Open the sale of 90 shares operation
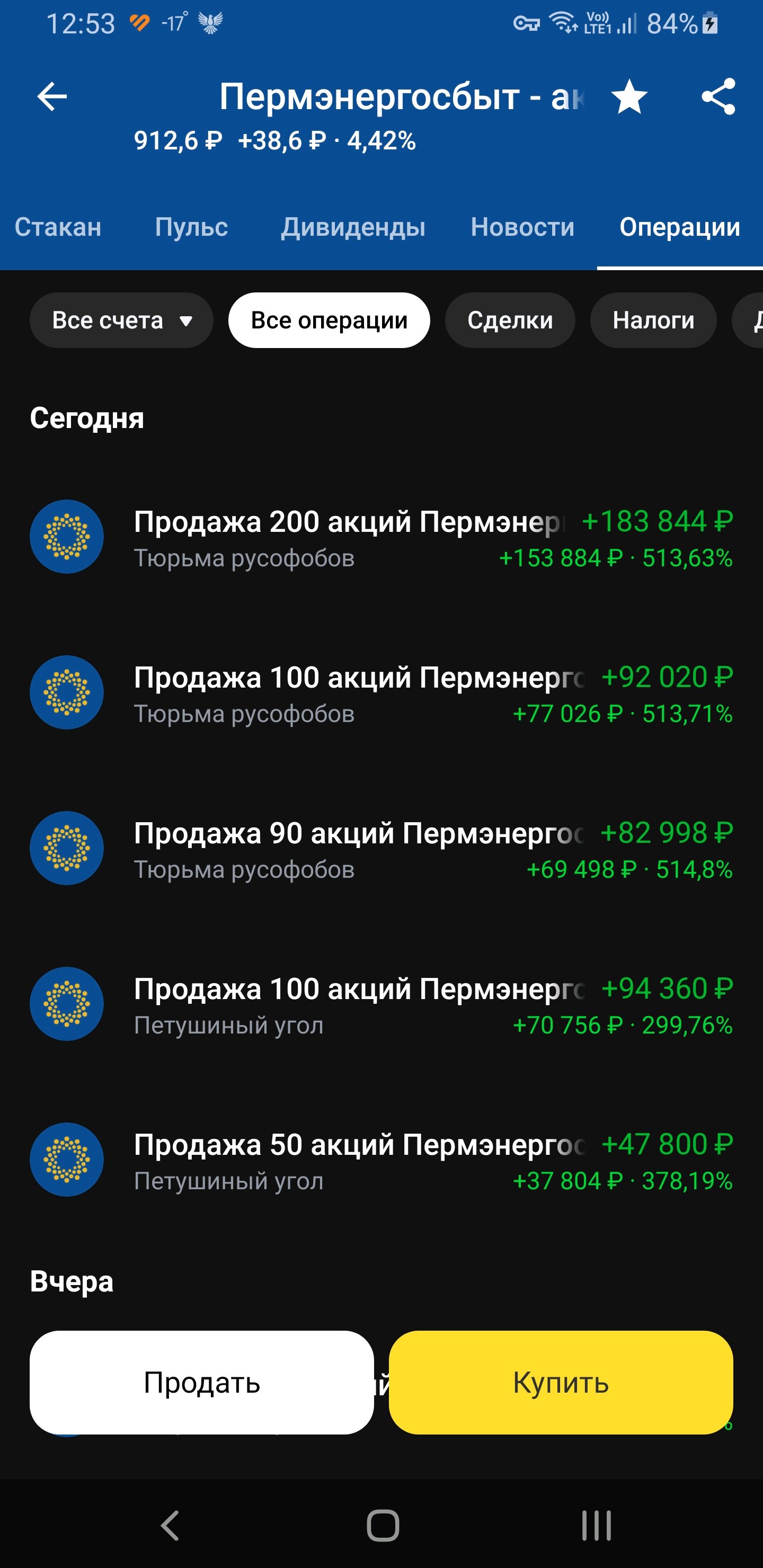Screen dimensions: 763x1568 pyautogui.click(x=381, y=849)
